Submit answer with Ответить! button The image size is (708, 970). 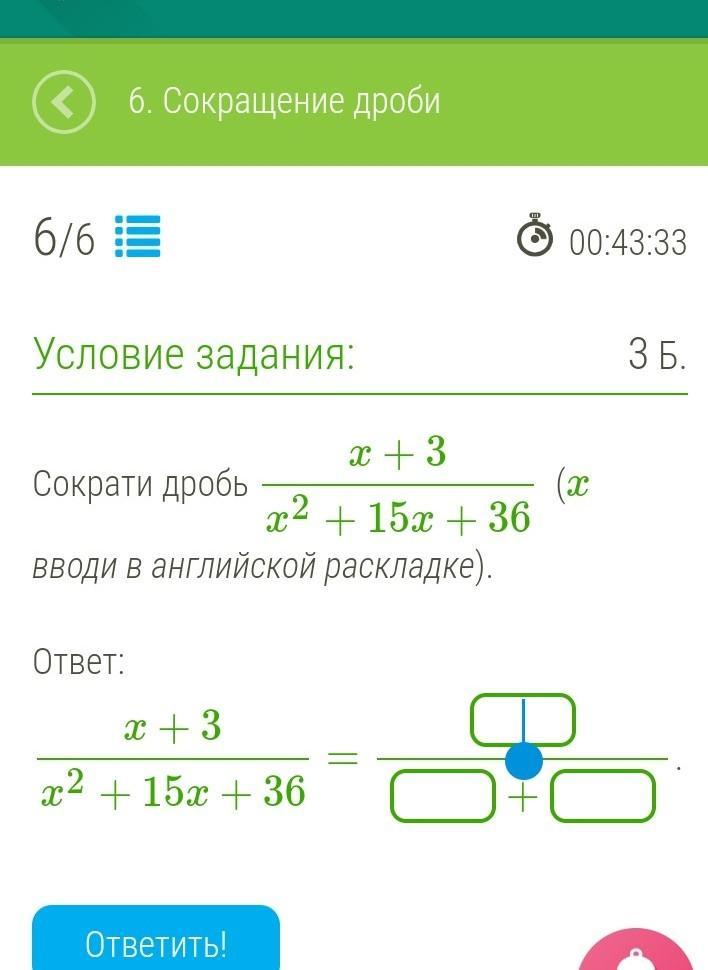pyautogui.click(x=156, y=940)
